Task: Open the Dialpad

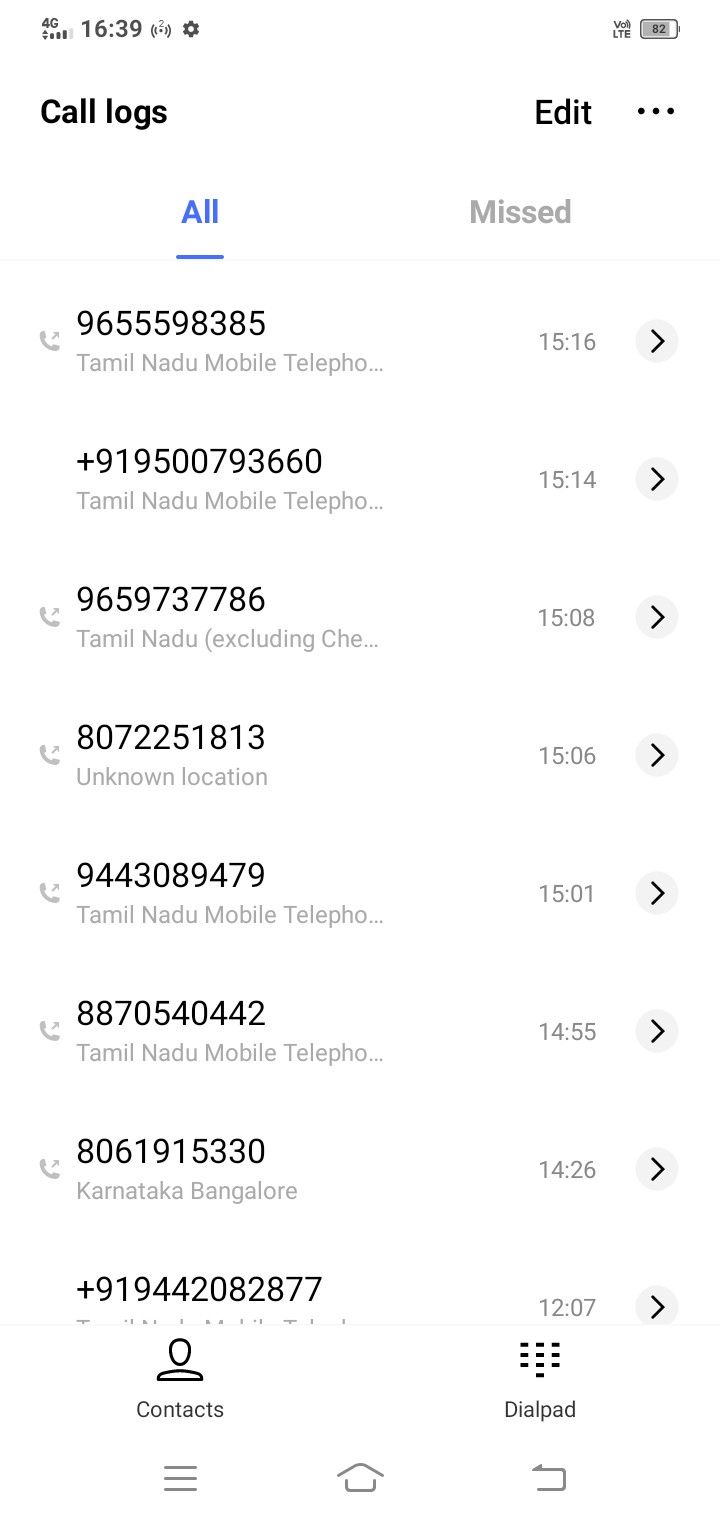Action: [x=540, y=1381]
